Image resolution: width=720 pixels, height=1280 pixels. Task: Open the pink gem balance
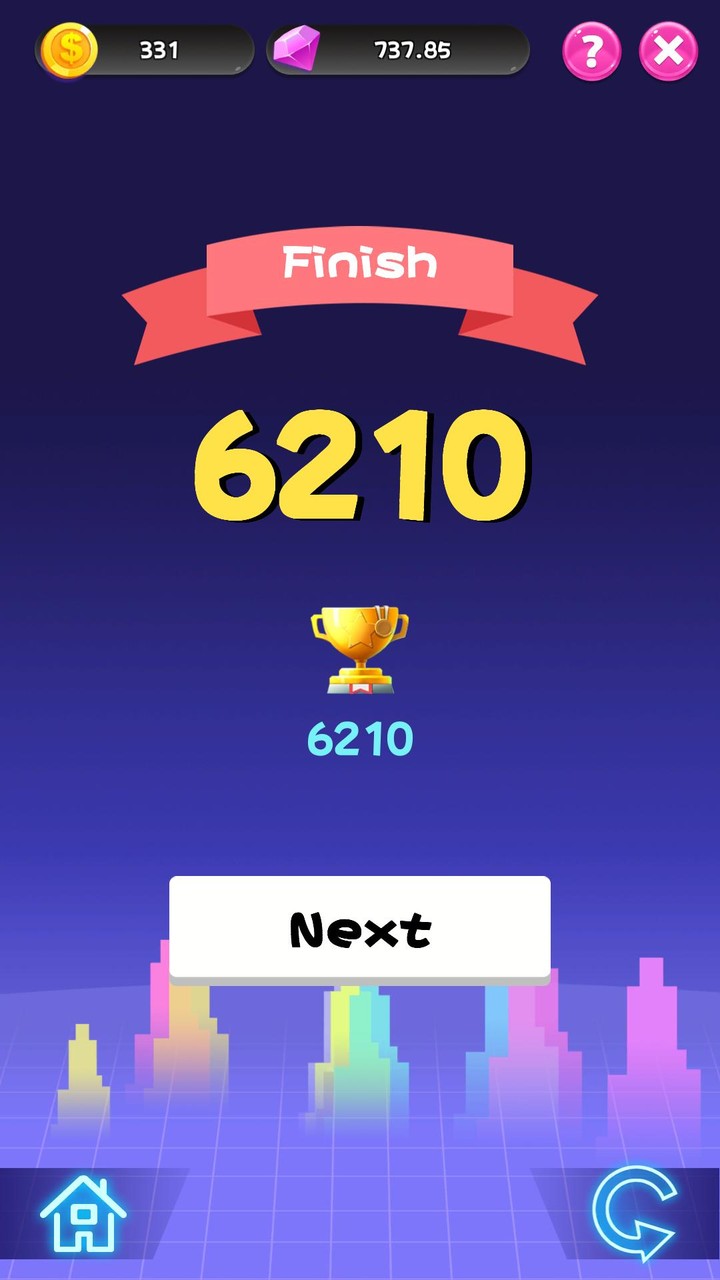[x=398, y=50]
